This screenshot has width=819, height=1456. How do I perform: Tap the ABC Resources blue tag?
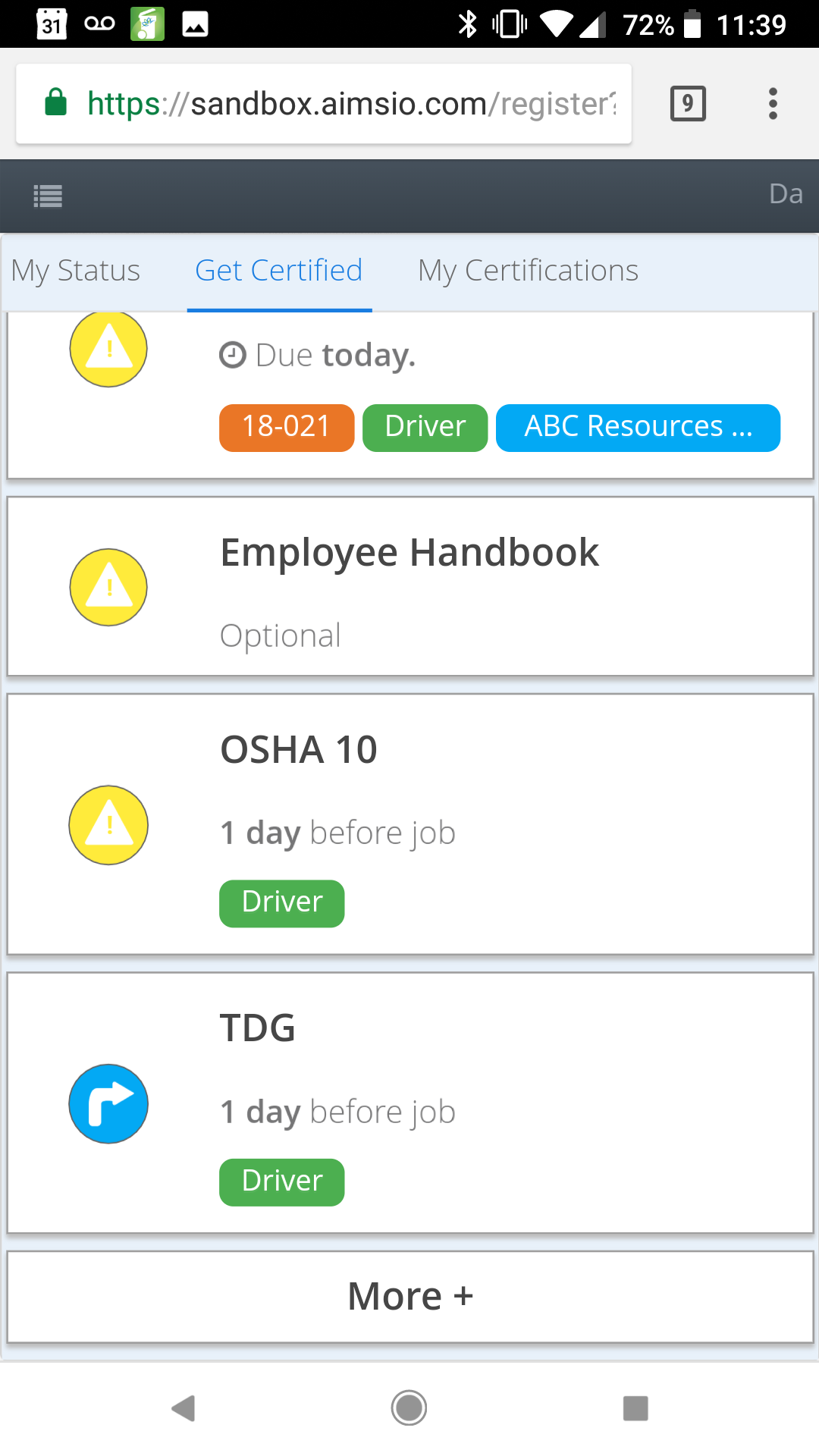point(638,428)
